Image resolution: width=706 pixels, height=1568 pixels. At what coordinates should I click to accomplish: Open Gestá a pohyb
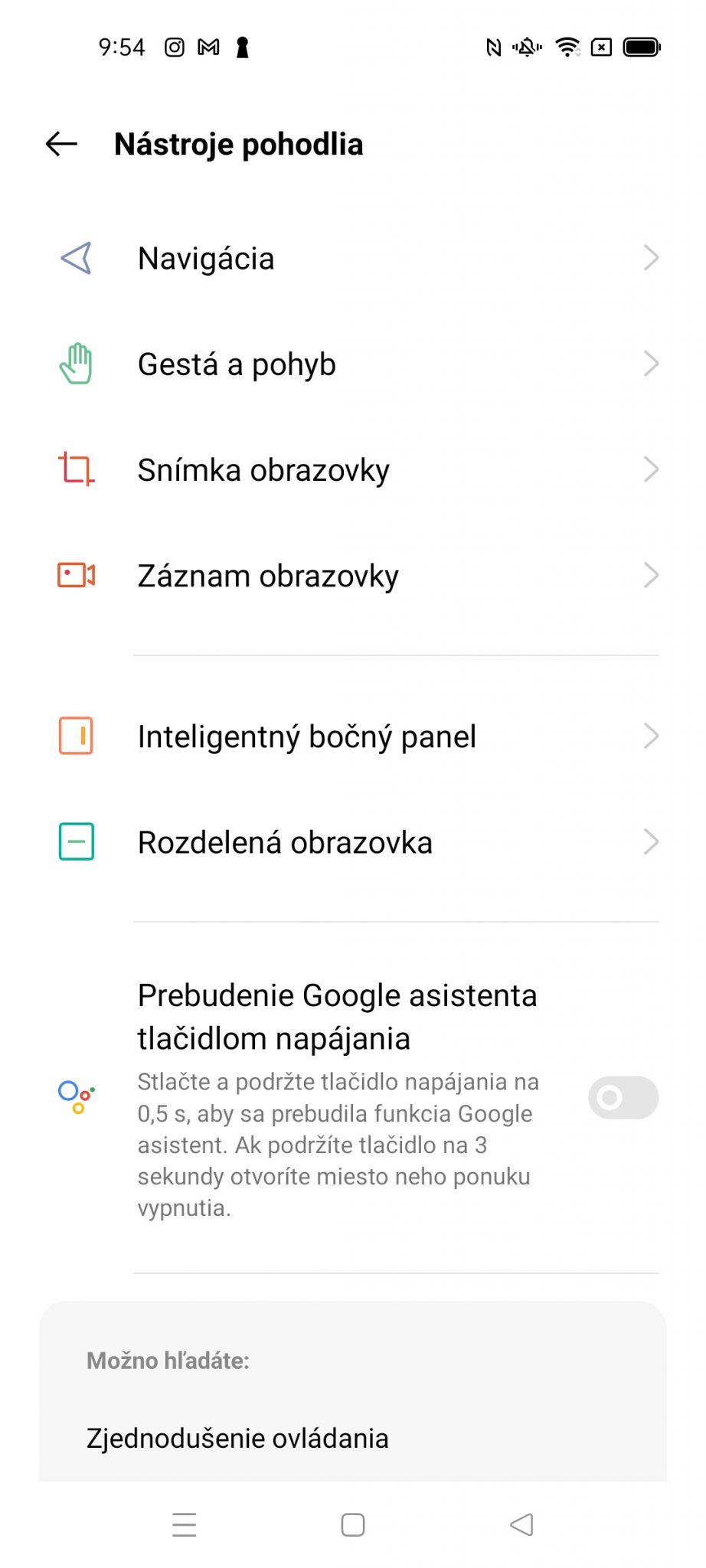point(353,364)
